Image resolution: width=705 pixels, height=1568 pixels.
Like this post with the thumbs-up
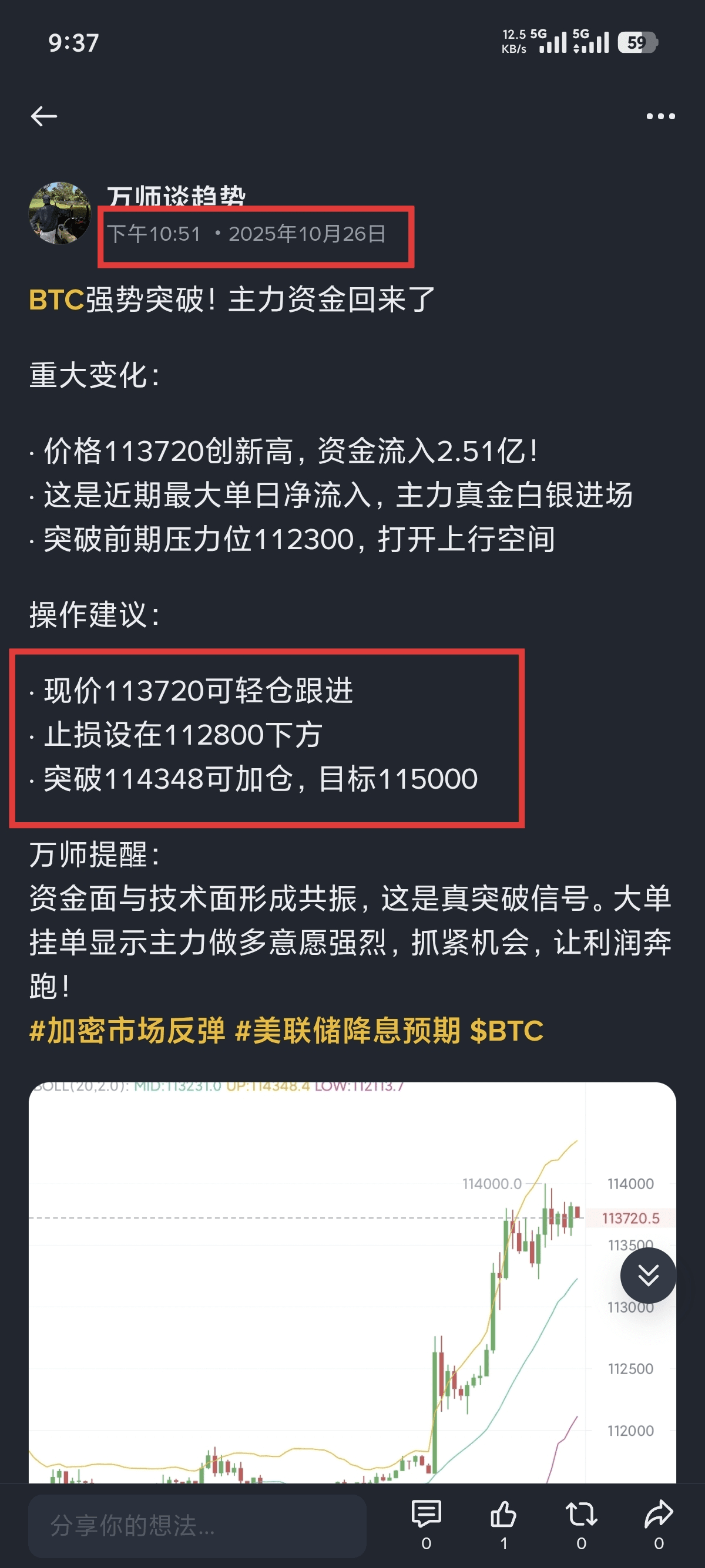click(503, 1515)
